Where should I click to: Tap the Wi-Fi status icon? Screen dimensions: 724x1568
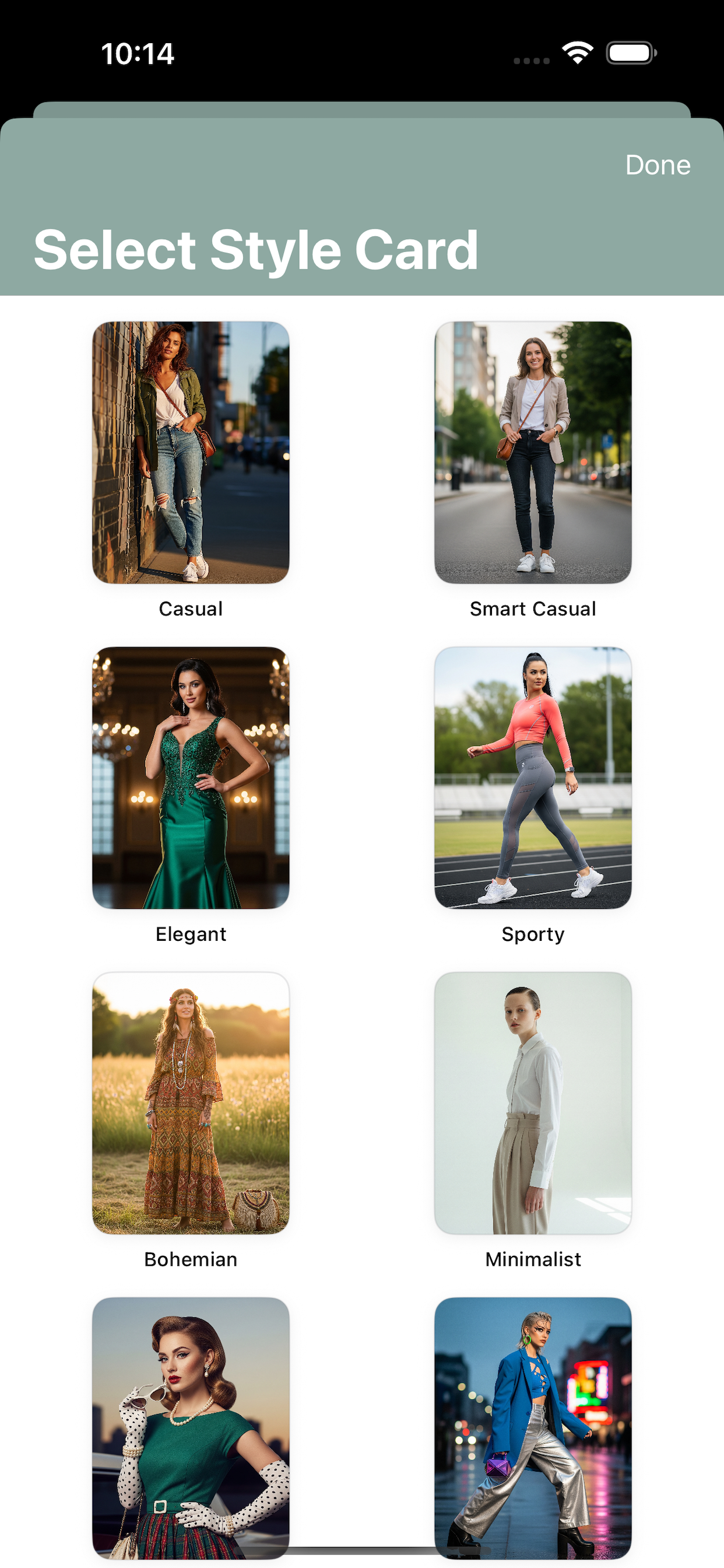[x=579, y=54]
